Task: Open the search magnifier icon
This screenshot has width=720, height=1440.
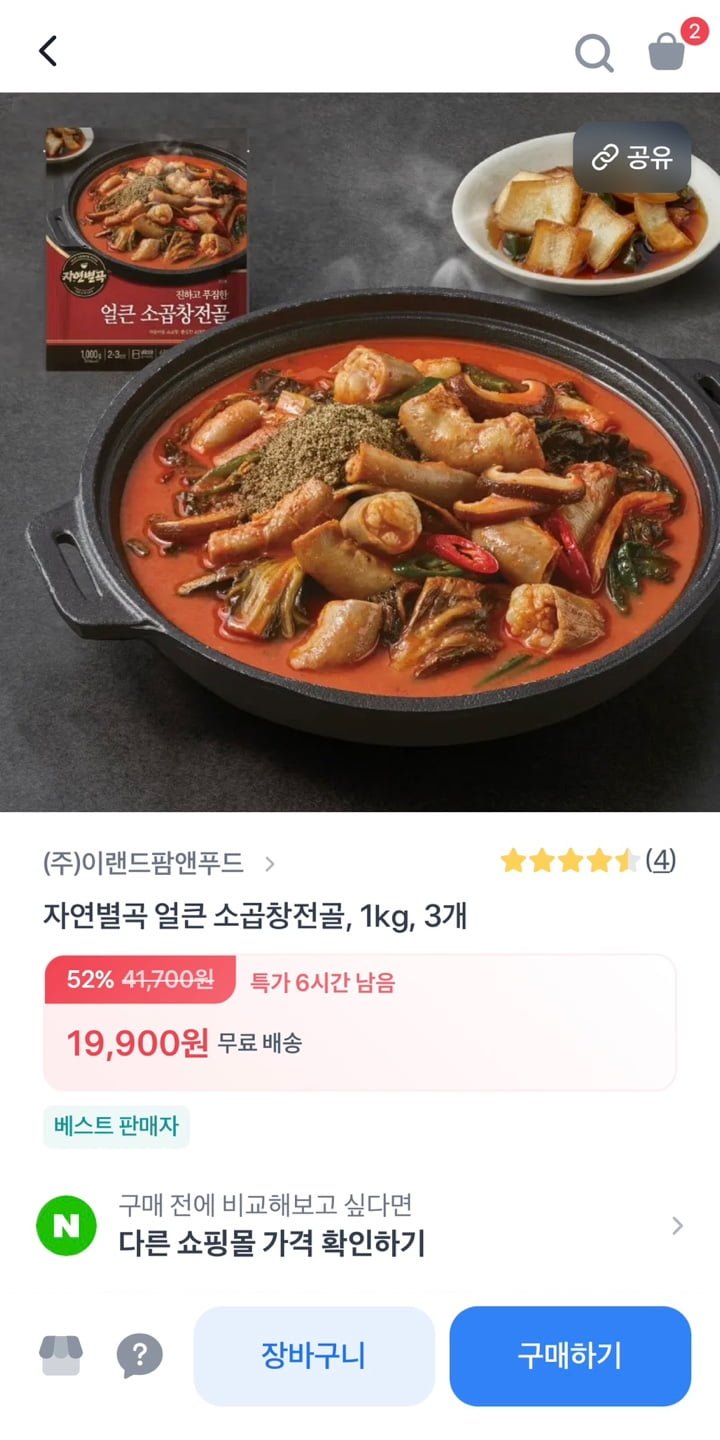Action: (x=594, y=52)
